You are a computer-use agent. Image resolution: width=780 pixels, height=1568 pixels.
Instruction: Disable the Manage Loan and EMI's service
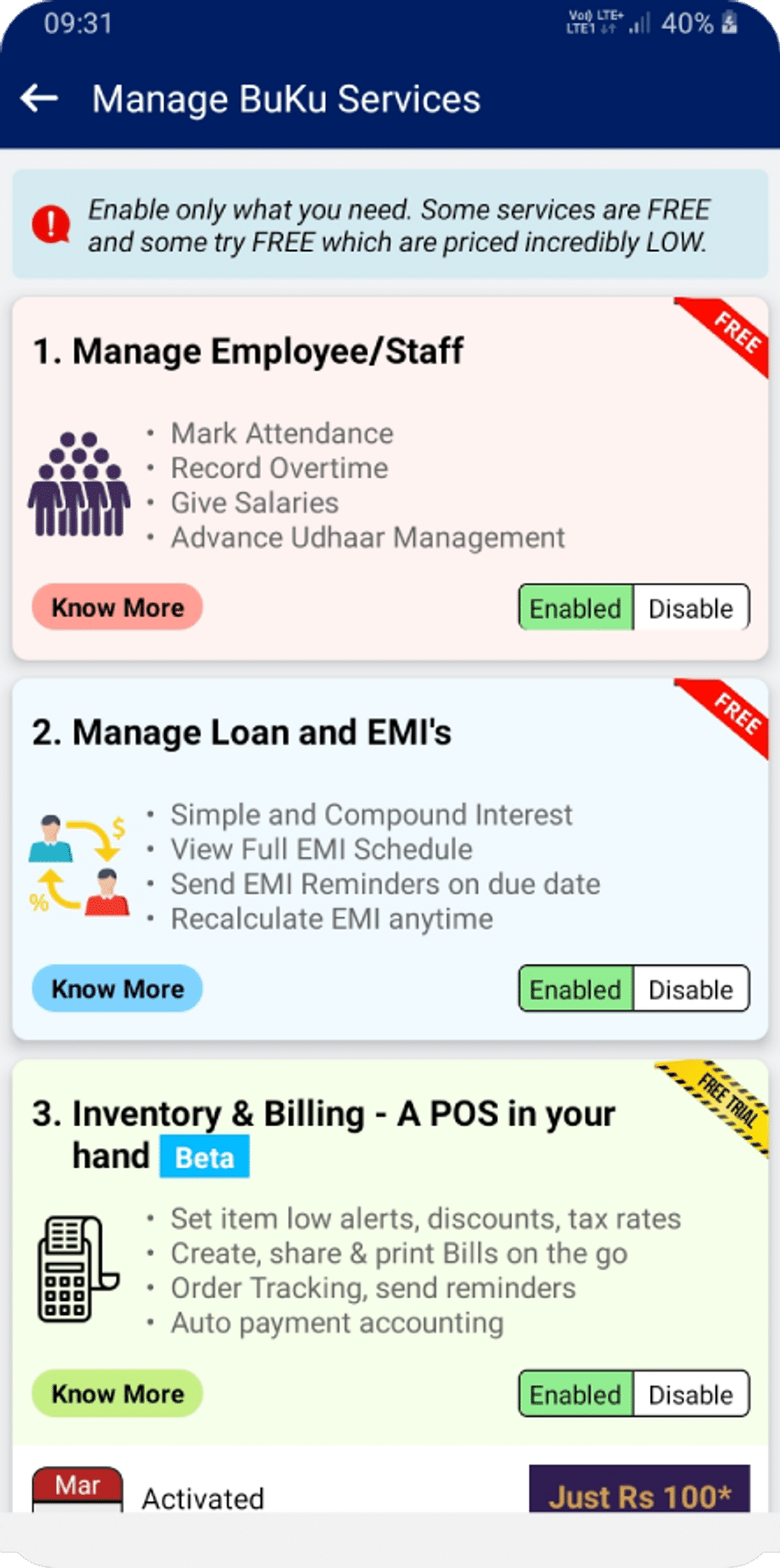point(691,989)
